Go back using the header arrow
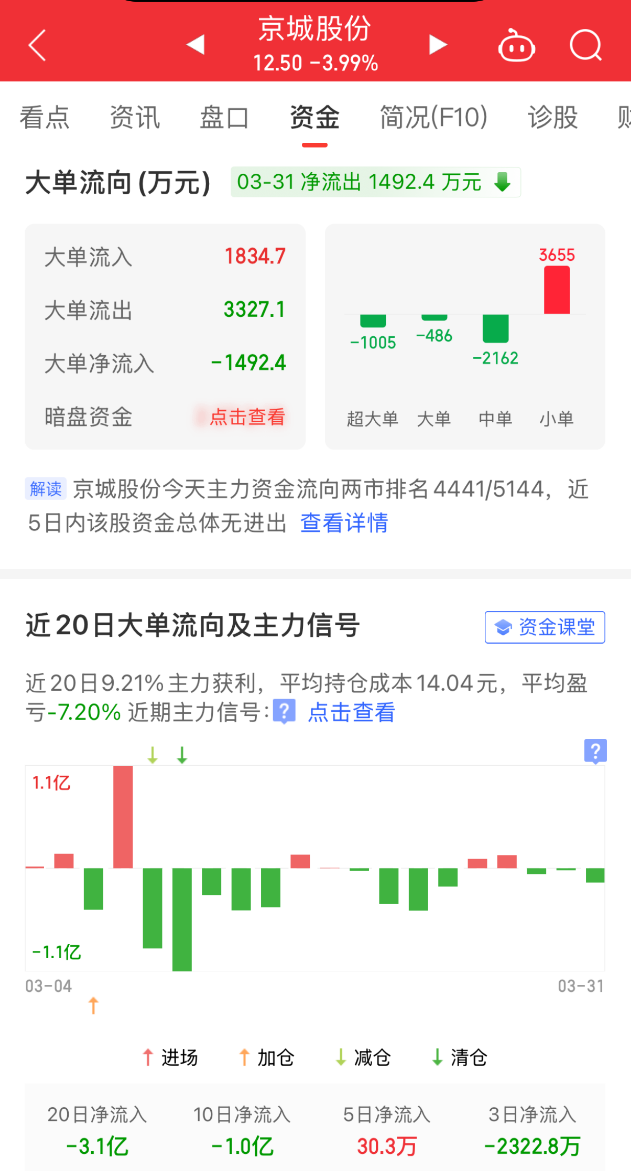Screen dimensions: 633x1171 [38, 45]
